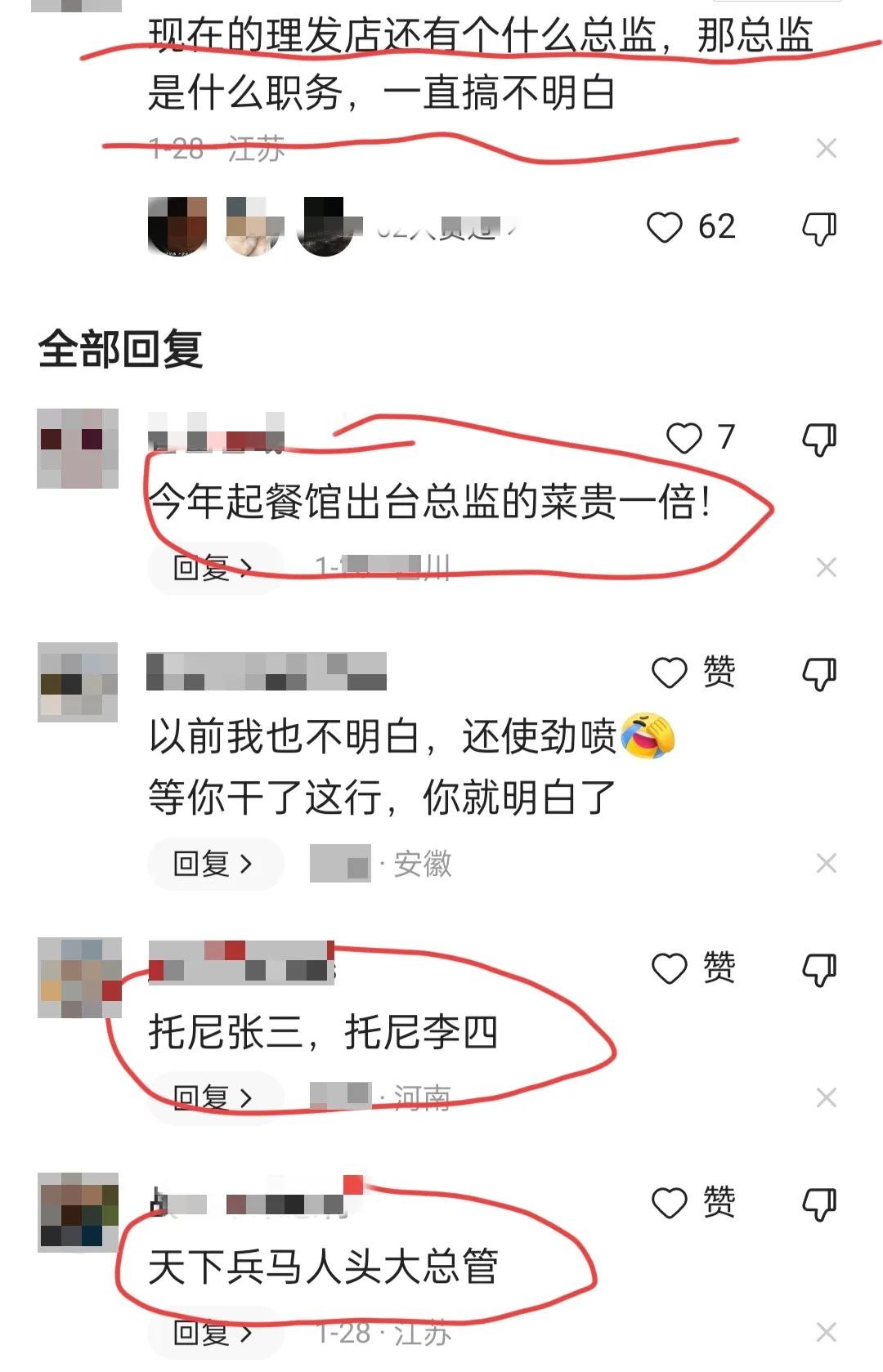Like the reply 今年起餐馆出台总监的菜贵一倍

(x=684, y=438)
